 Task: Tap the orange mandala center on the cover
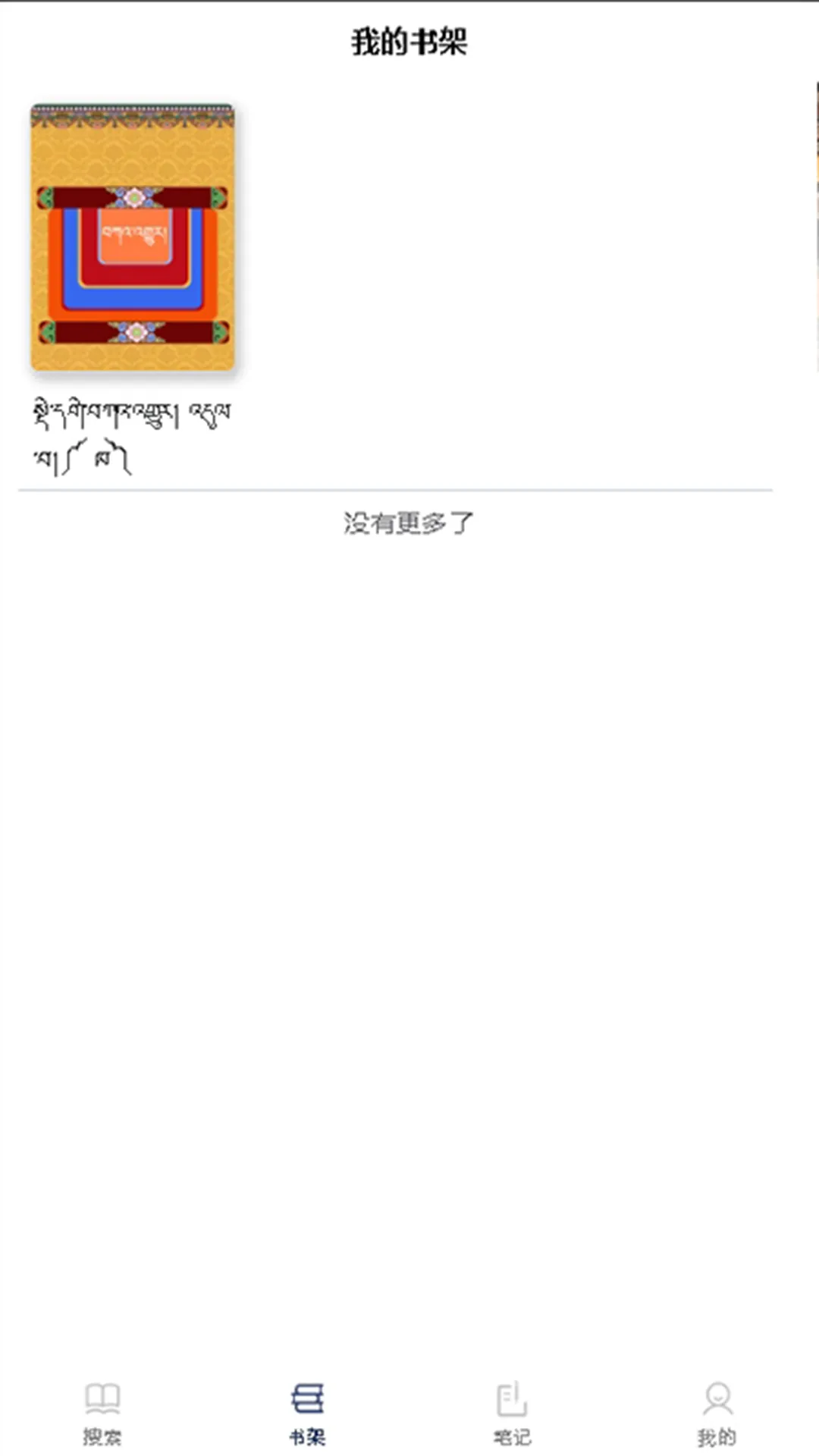(135, 235)
